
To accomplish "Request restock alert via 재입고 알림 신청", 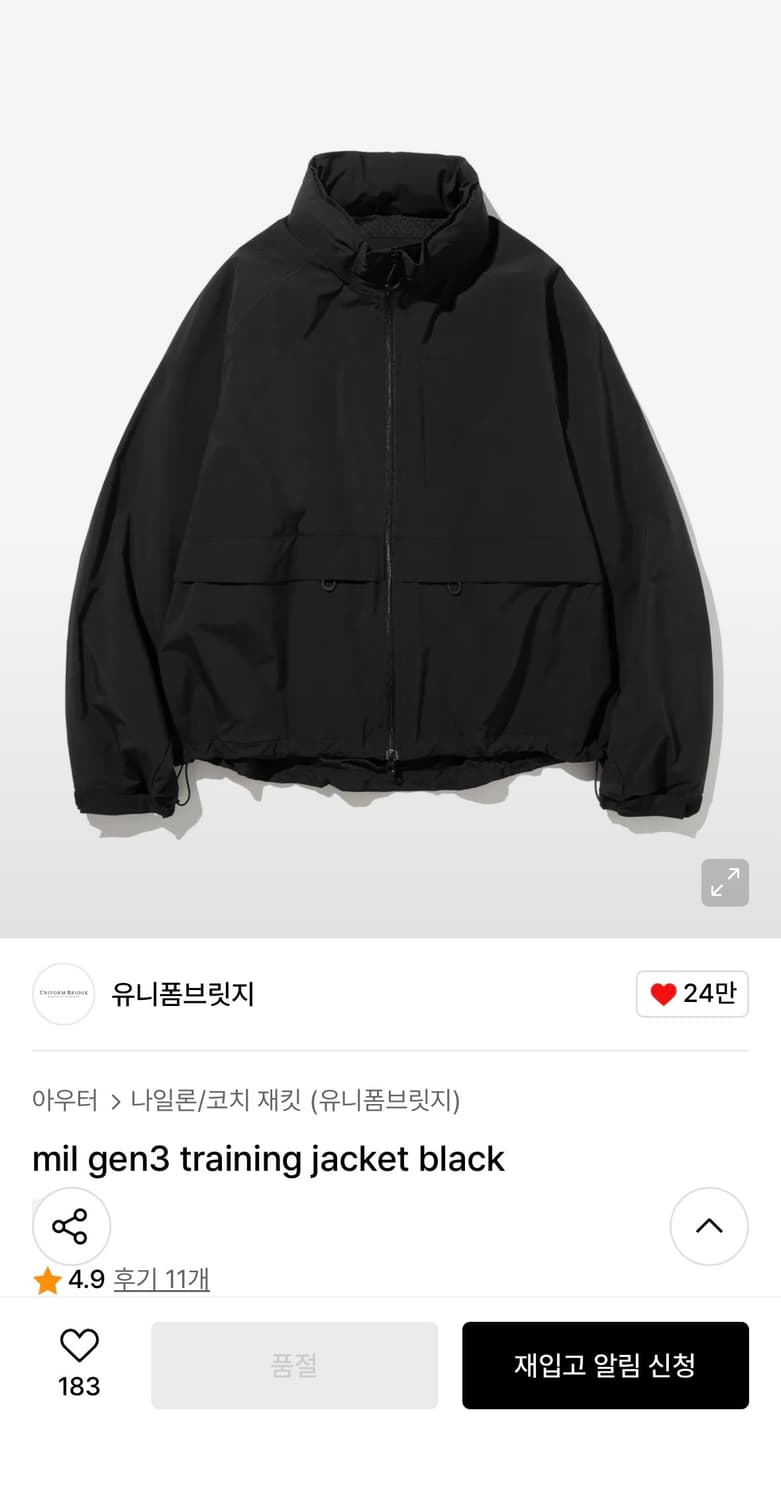I will pos(605,1365).
